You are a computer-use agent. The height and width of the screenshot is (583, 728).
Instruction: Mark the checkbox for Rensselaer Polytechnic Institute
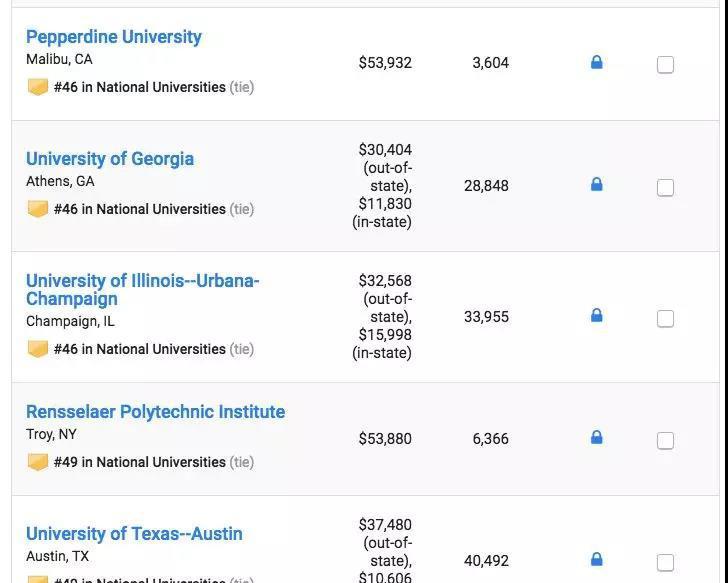(665, 441)
